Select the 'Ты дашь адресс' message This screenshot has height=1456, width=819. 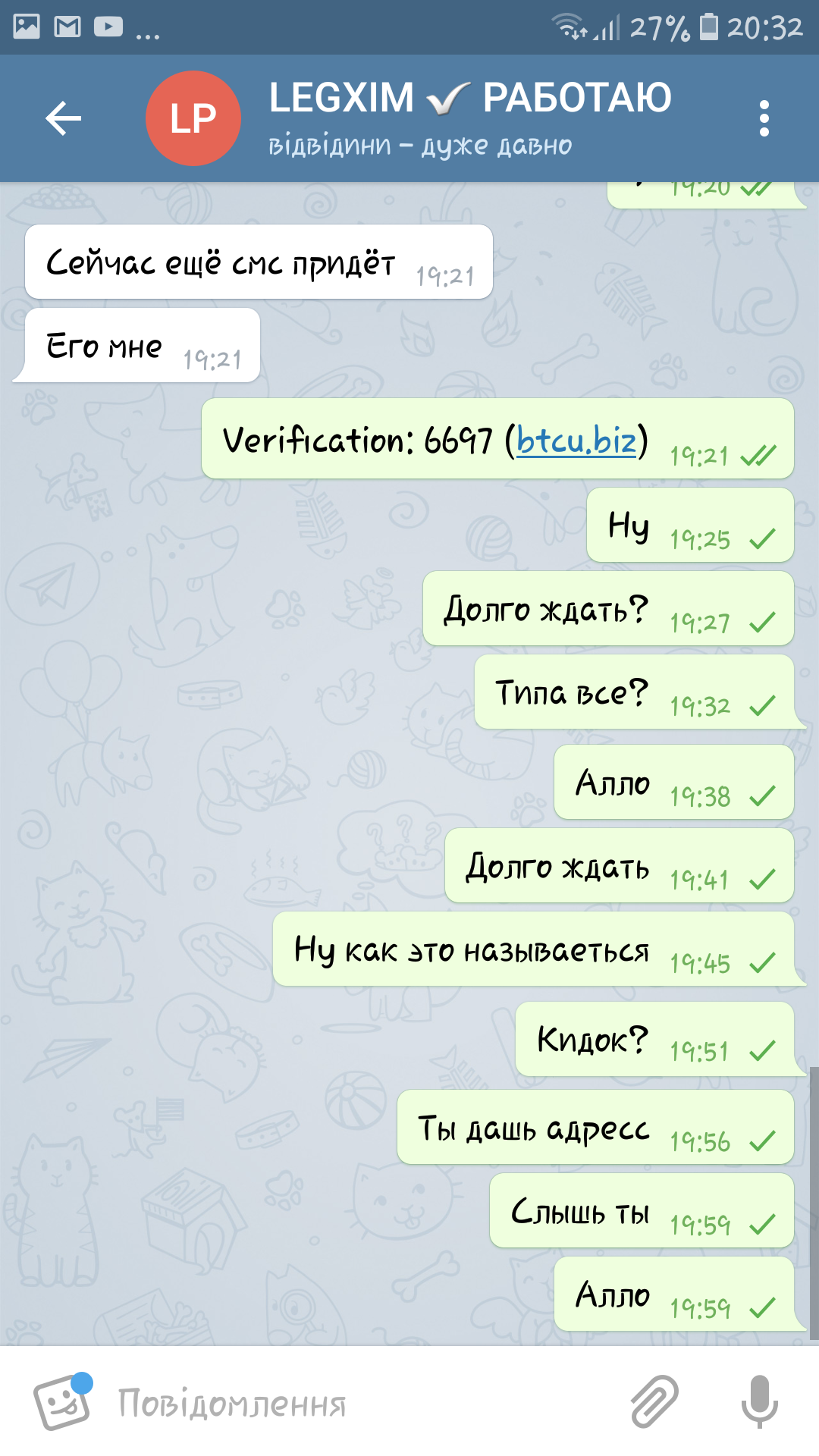click(596, 1127)
